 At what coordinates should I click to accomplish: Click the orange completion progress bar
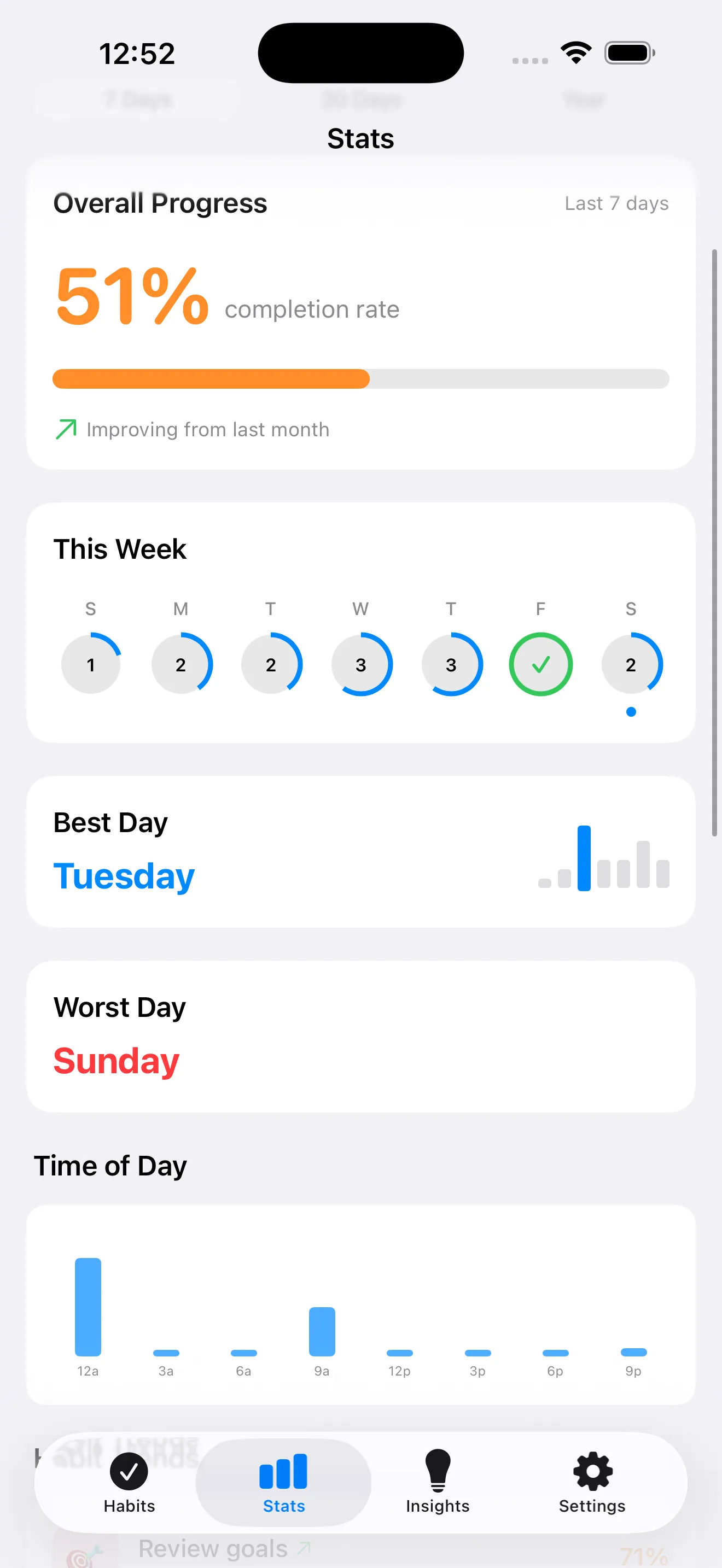[x=210, y=378]
